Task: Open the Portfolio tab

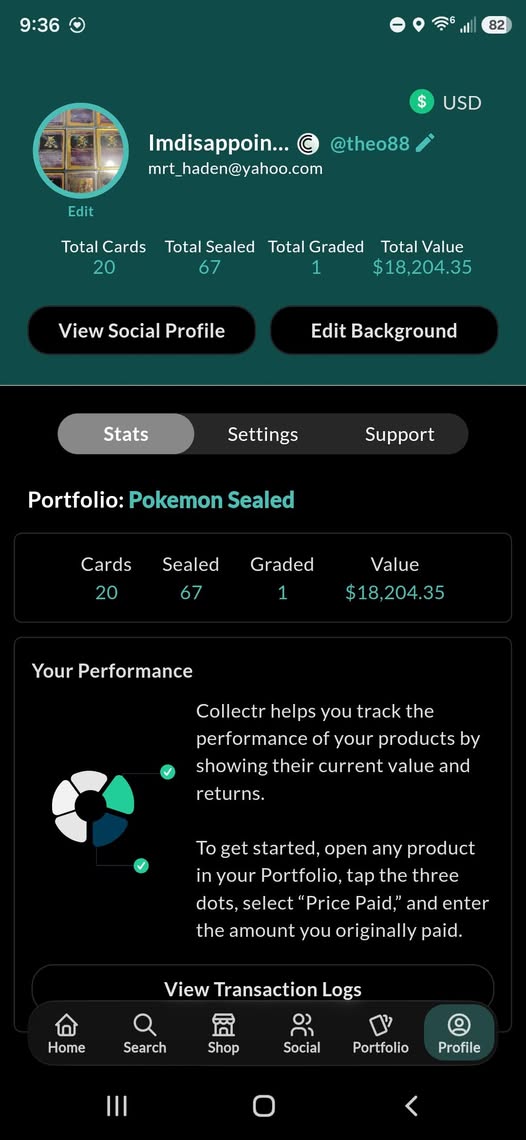Action: (x=380, y=1034)
